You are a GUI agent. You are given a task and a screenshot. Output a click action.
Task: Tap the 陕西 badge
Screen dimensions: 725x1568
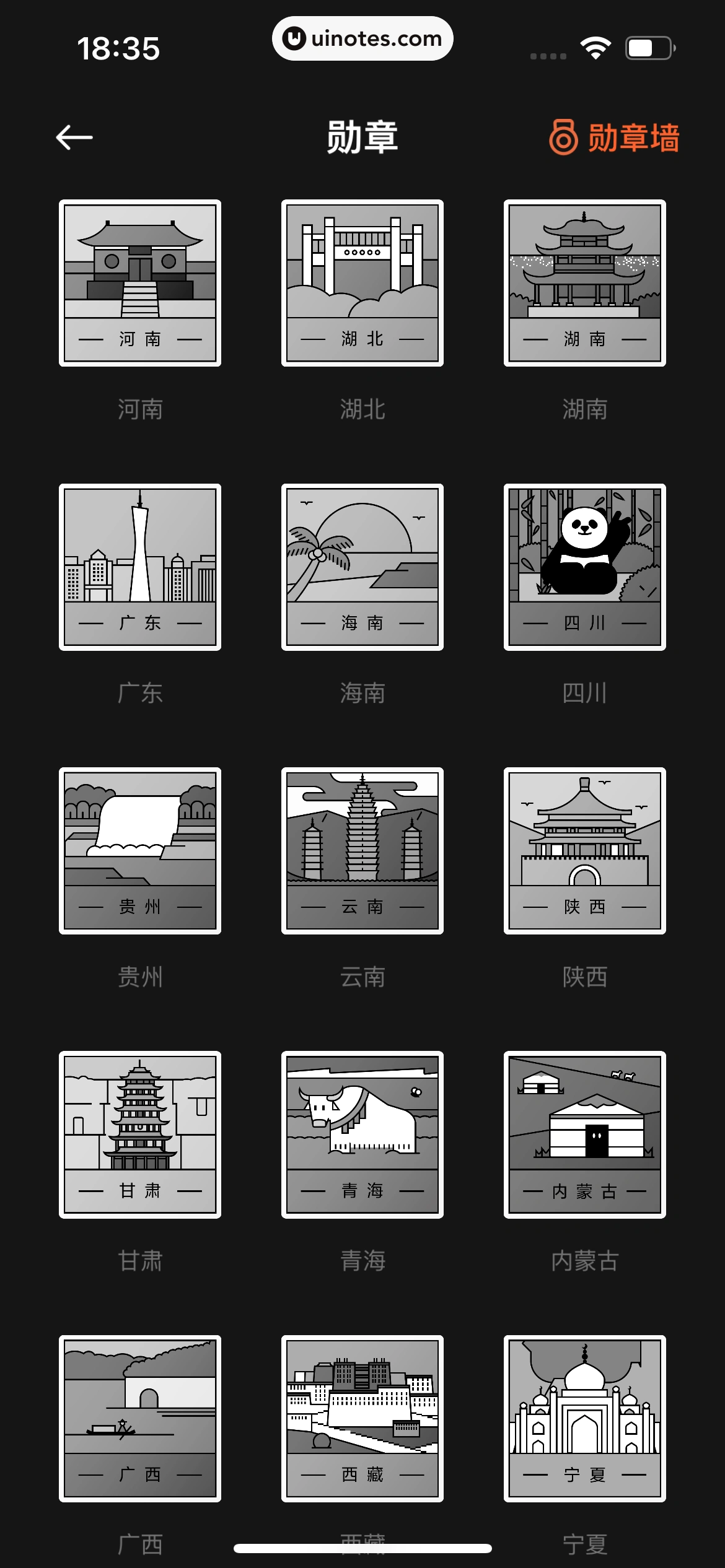coord(585,851)
